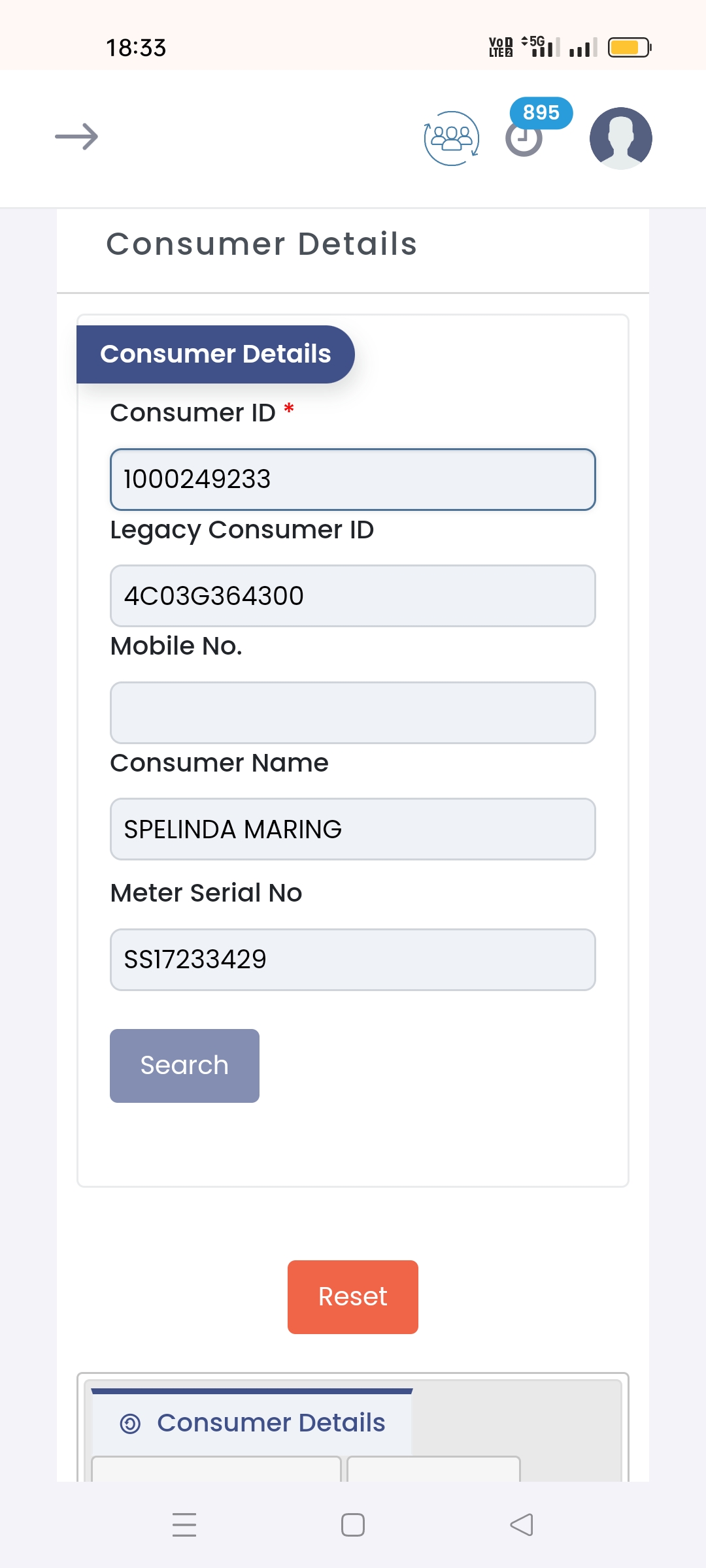Viewport: 706px width, 1568px height.
Task: Open the clock icon with 895 badge
Action: (x=524, y=138)
